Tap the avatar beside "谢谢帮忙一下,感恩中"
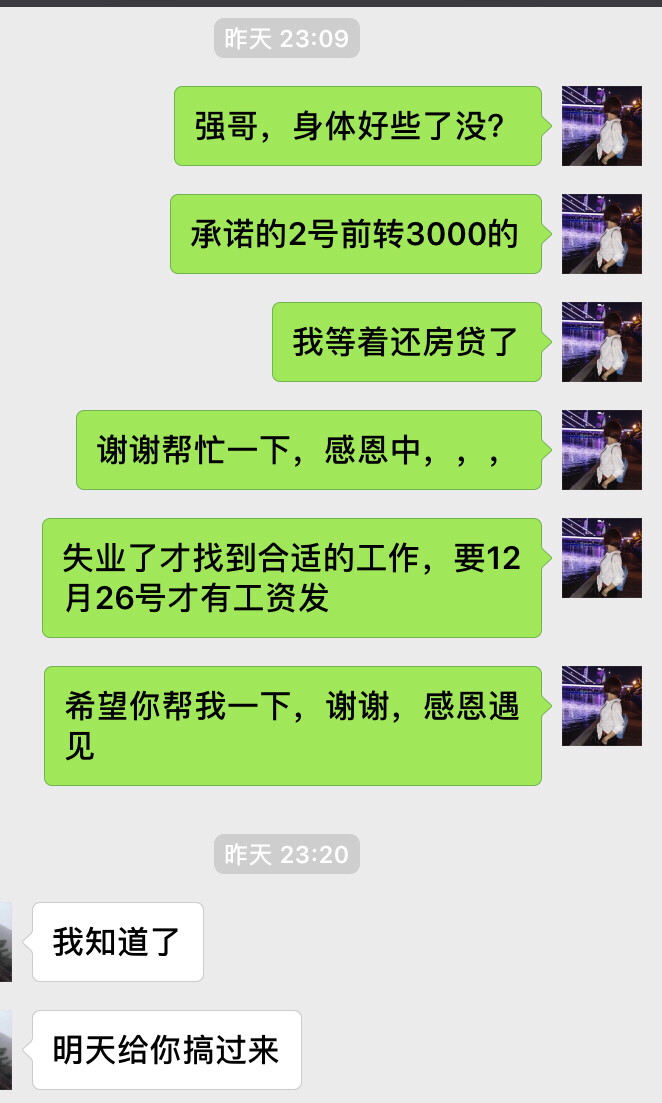 click(x=601, y=450)
